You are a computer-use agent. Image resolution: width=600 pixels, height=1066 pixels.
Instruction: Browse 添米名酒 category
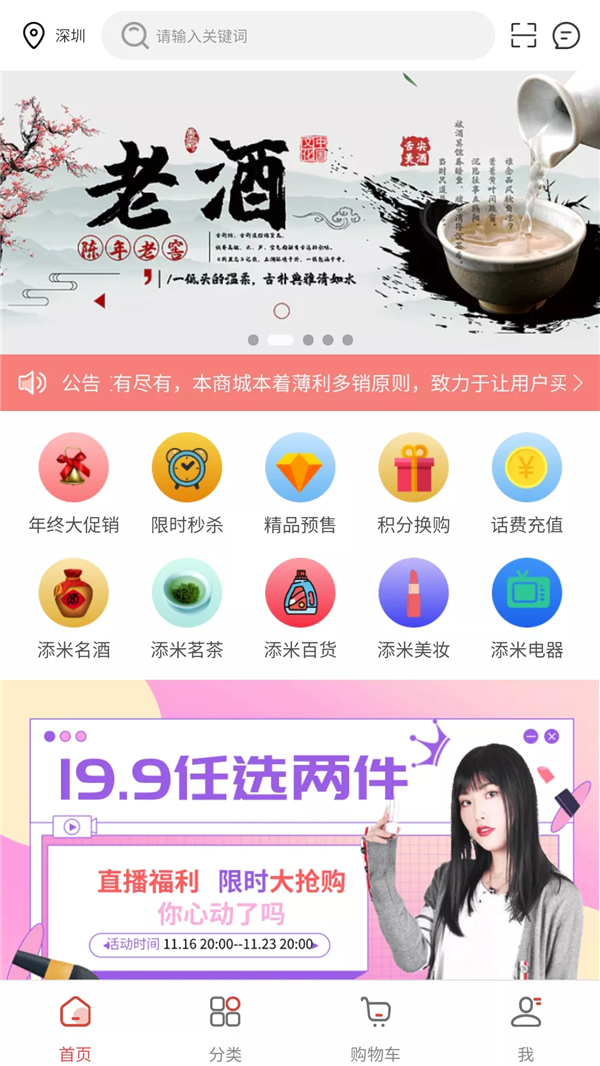coord(74,607)
